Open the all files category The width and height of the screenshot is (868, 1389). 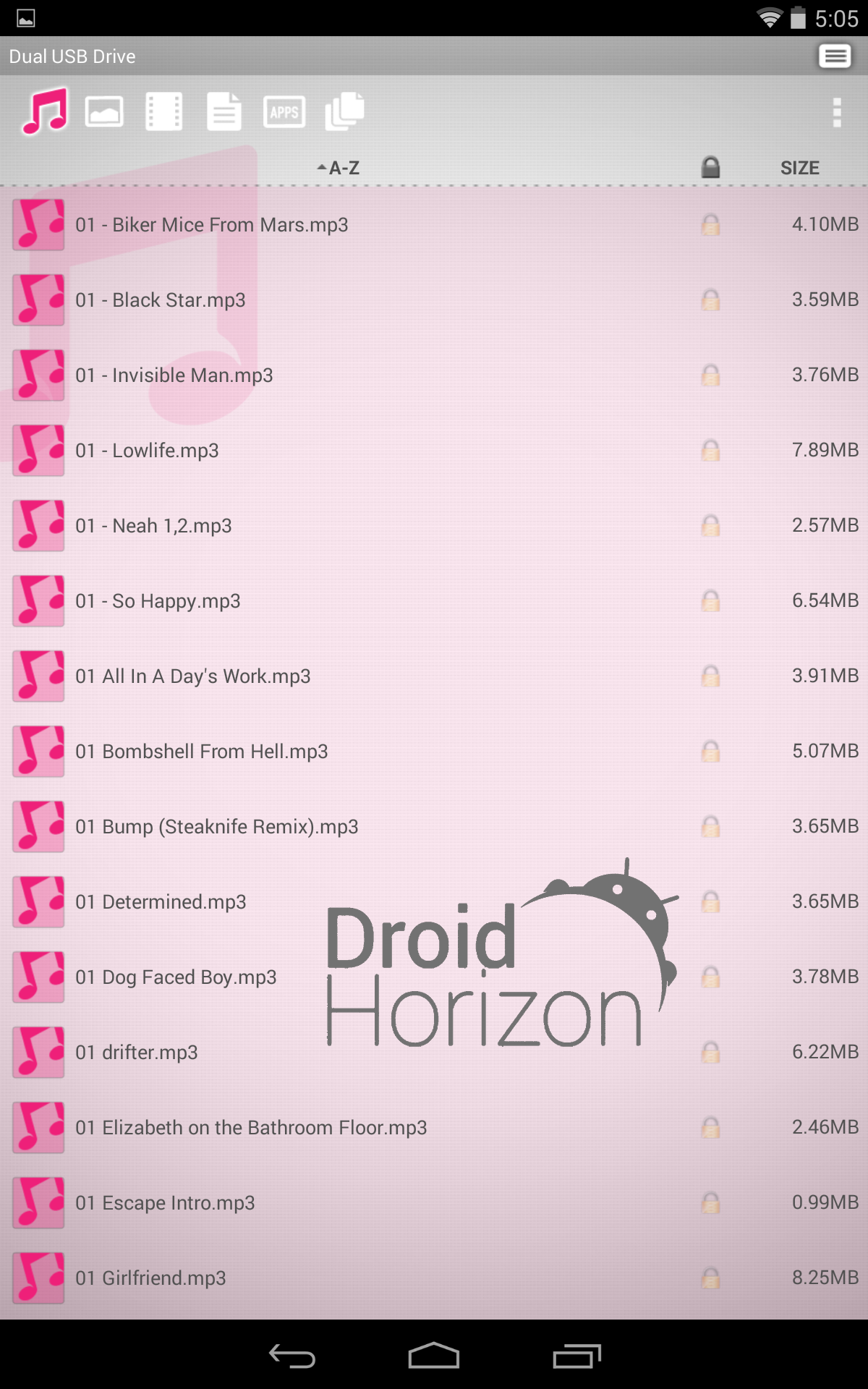(x=344, y=111)
